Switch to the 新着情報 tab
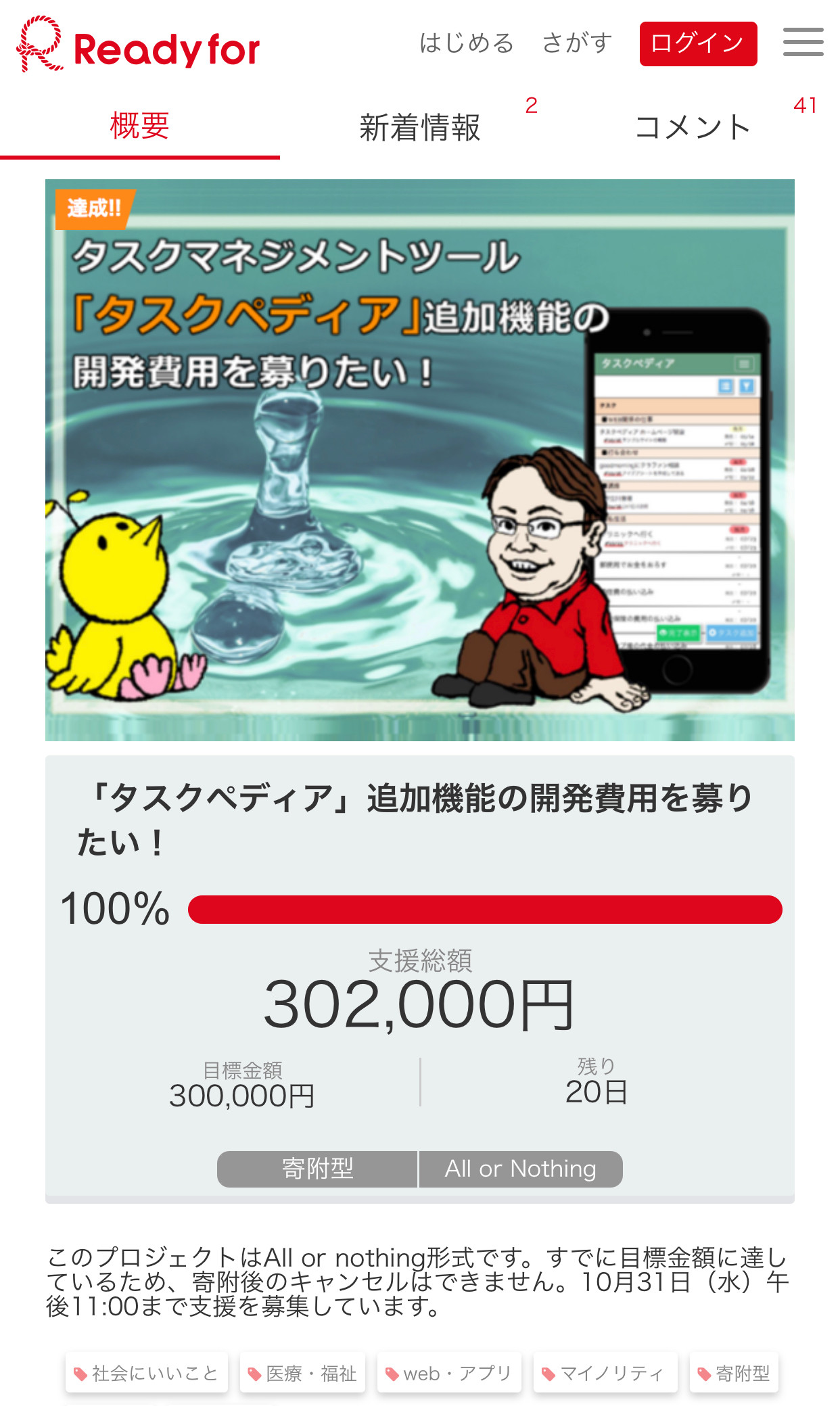The height and width of the screenshot is (1406, 840). [420, 126]
